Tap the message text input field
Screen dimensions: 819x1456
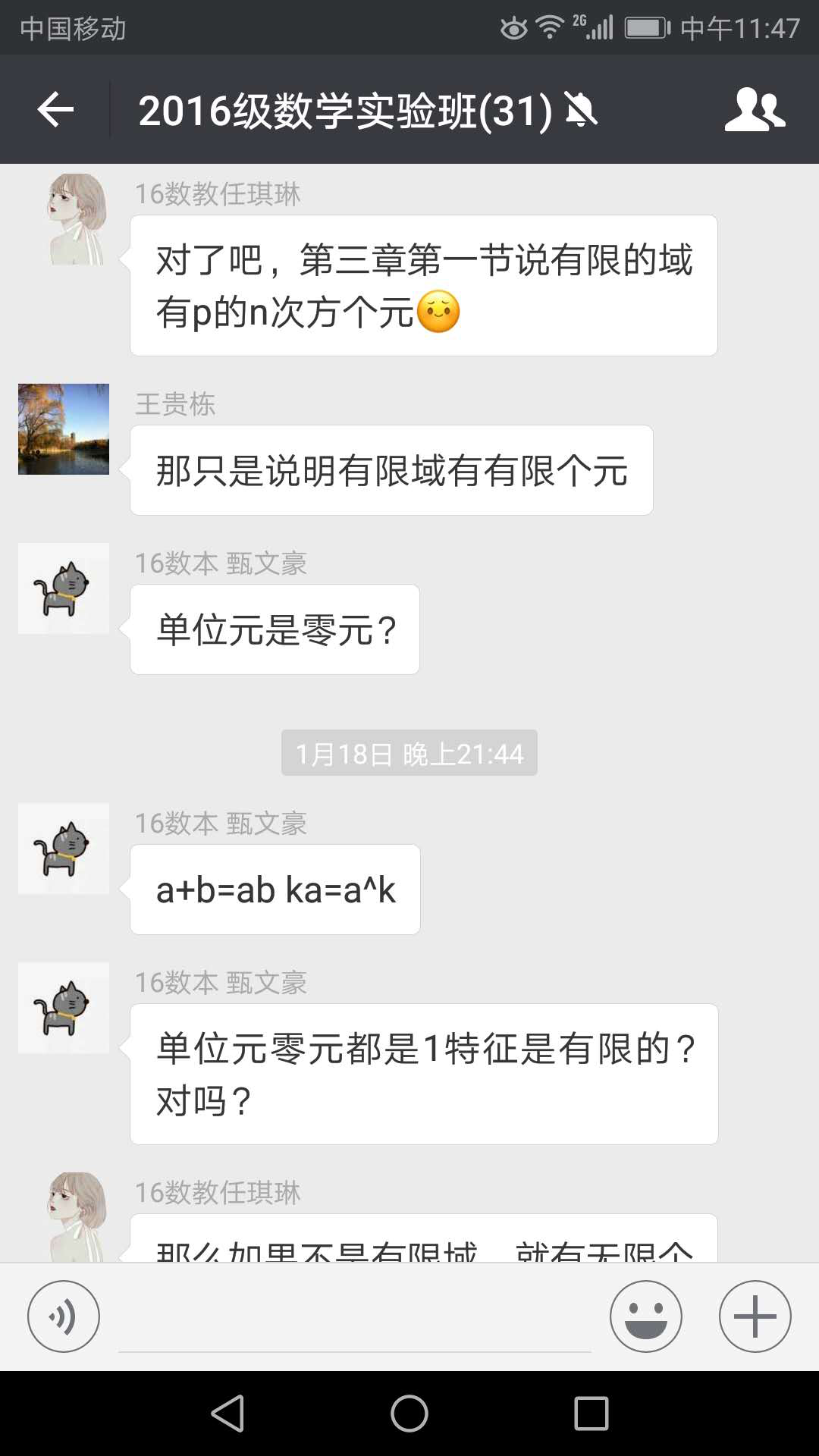(x=354, y=1321)
